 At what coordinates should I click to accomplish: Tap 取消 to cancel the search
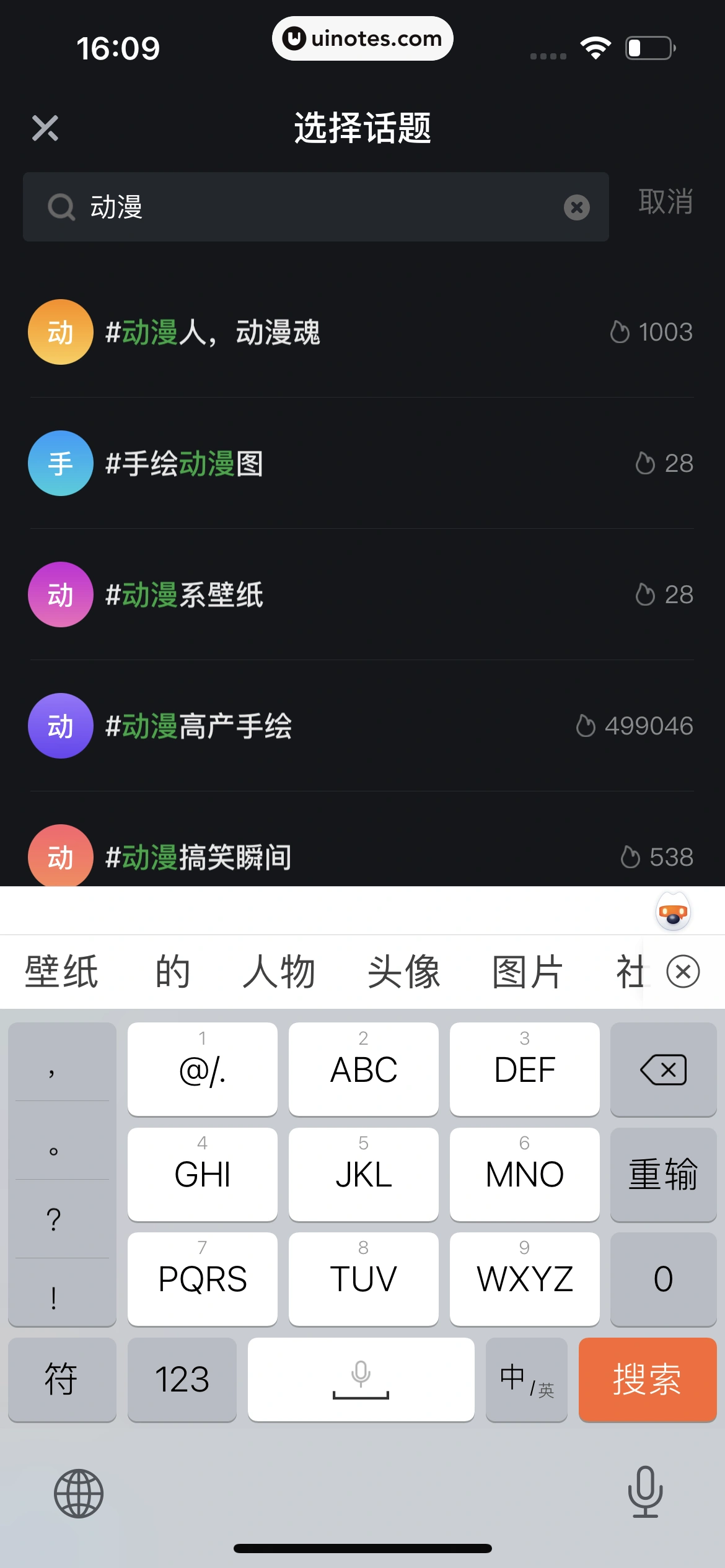[664, 203]
